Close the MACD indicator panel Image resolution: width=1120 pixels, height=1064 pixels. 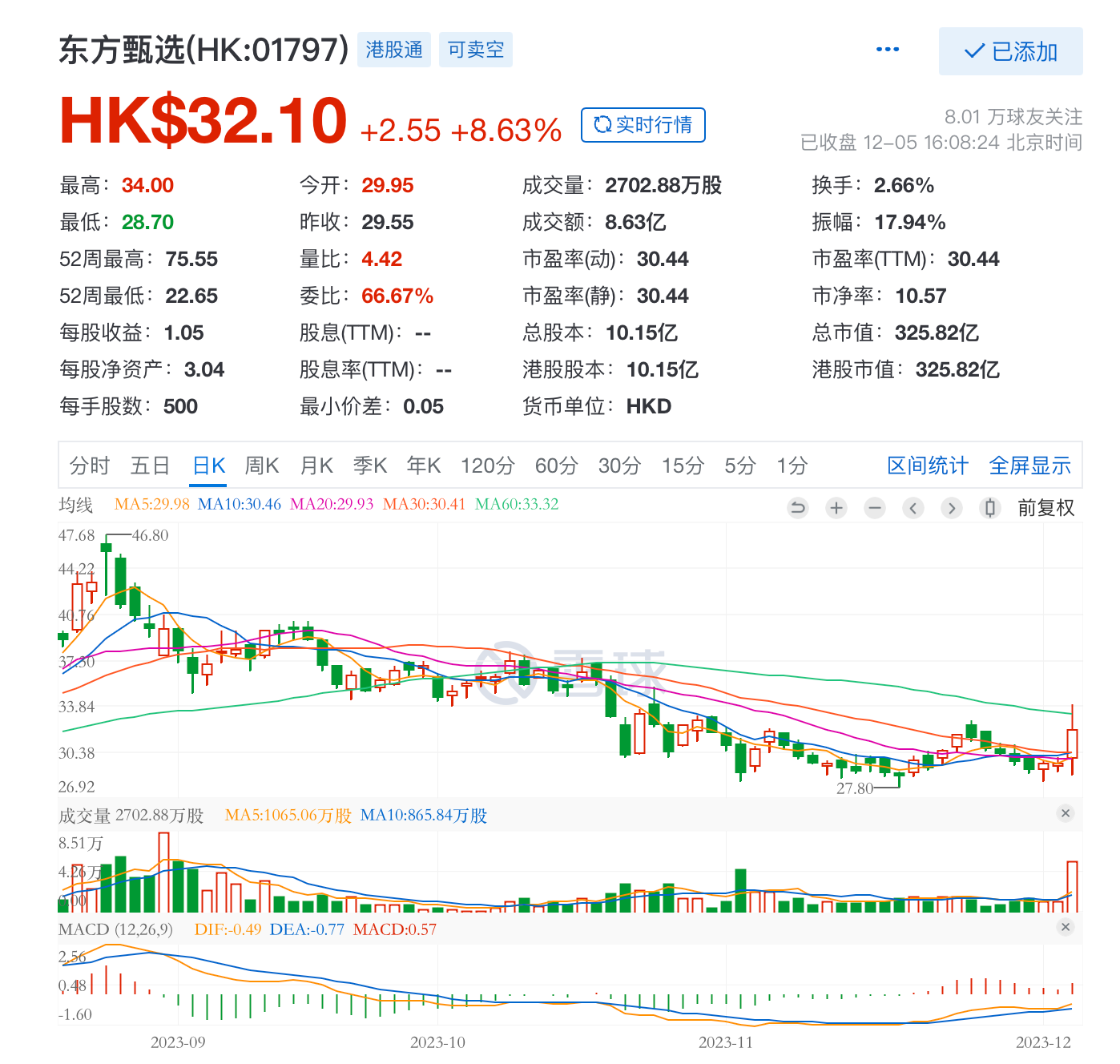pos(1065,927)
